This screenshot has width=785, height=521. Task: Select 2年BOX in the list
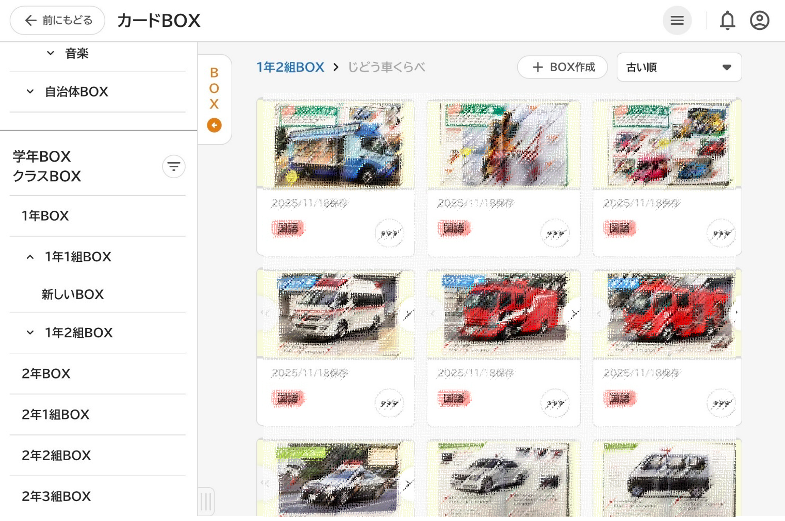pos(45,374)
